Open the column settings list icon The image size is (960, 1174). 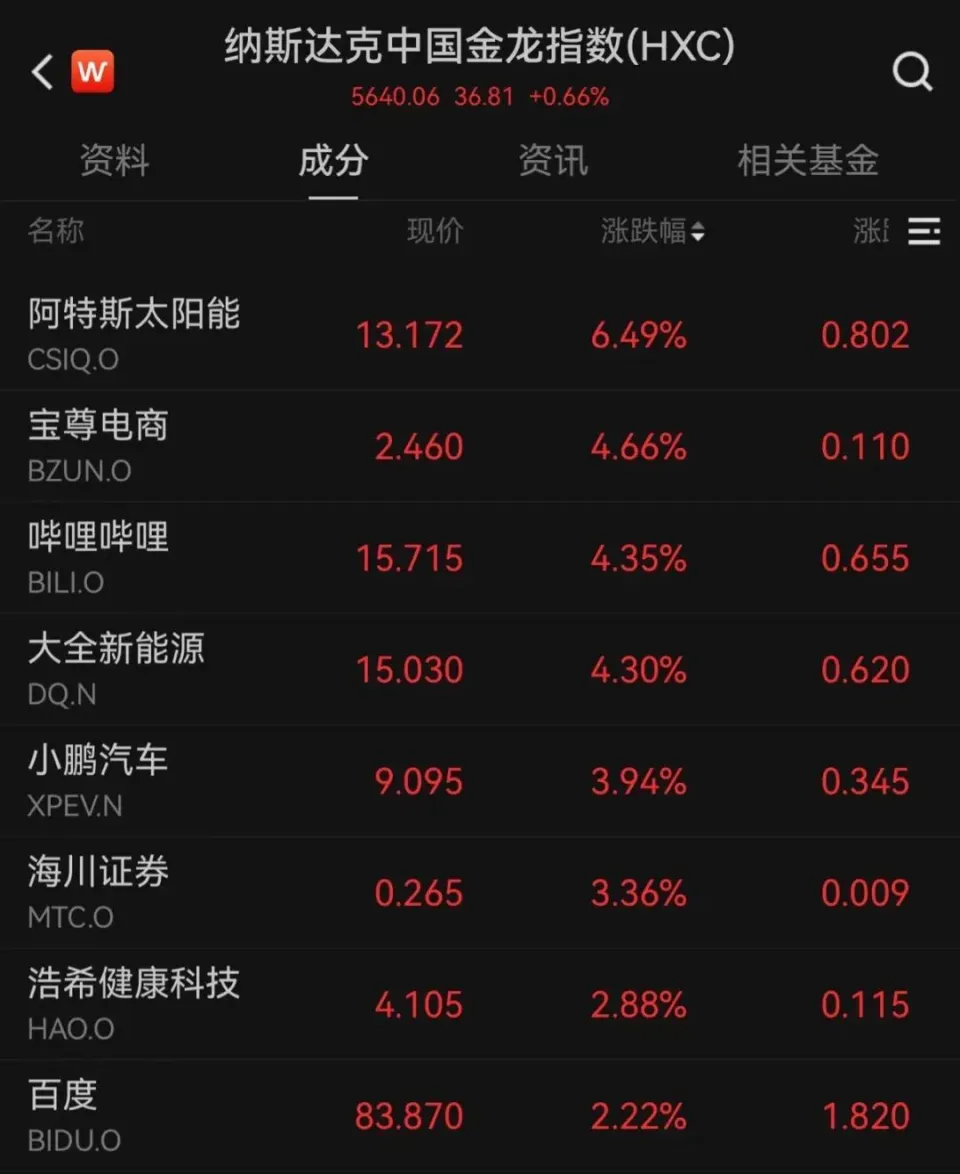click(x=923, y=232)
